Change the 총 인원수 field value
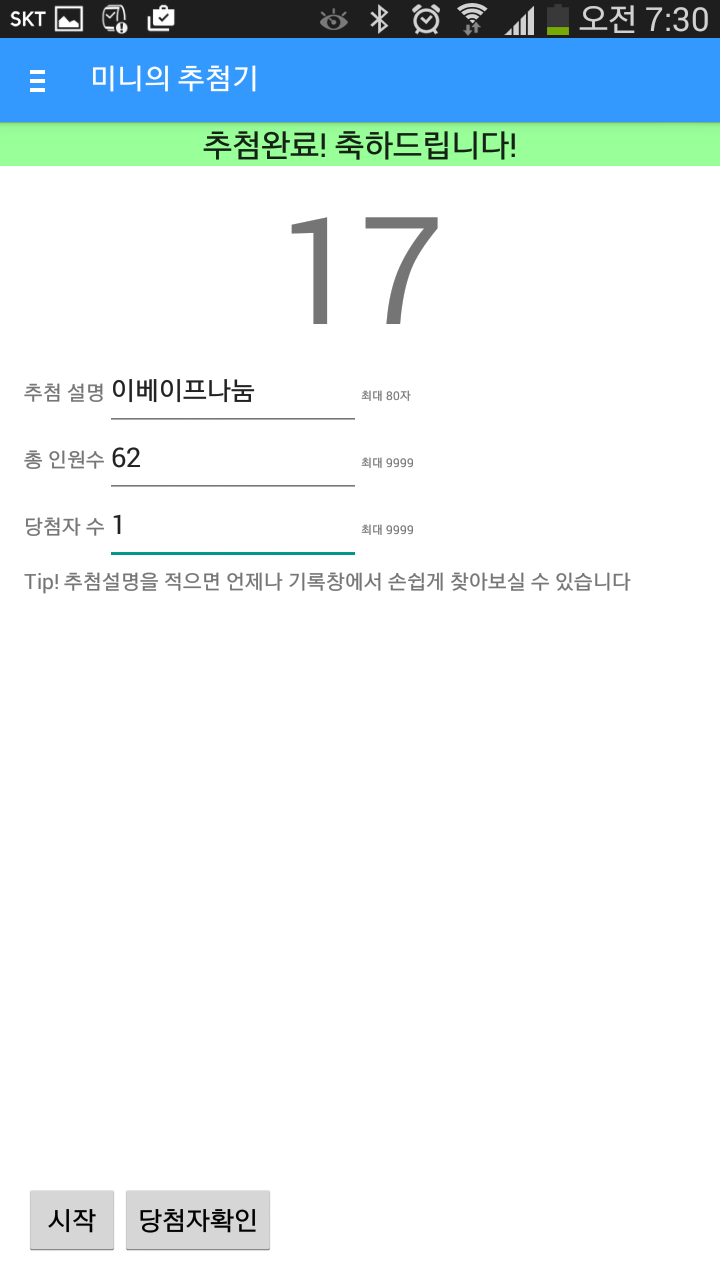720x1280 pixels. (x=232, y=459)
